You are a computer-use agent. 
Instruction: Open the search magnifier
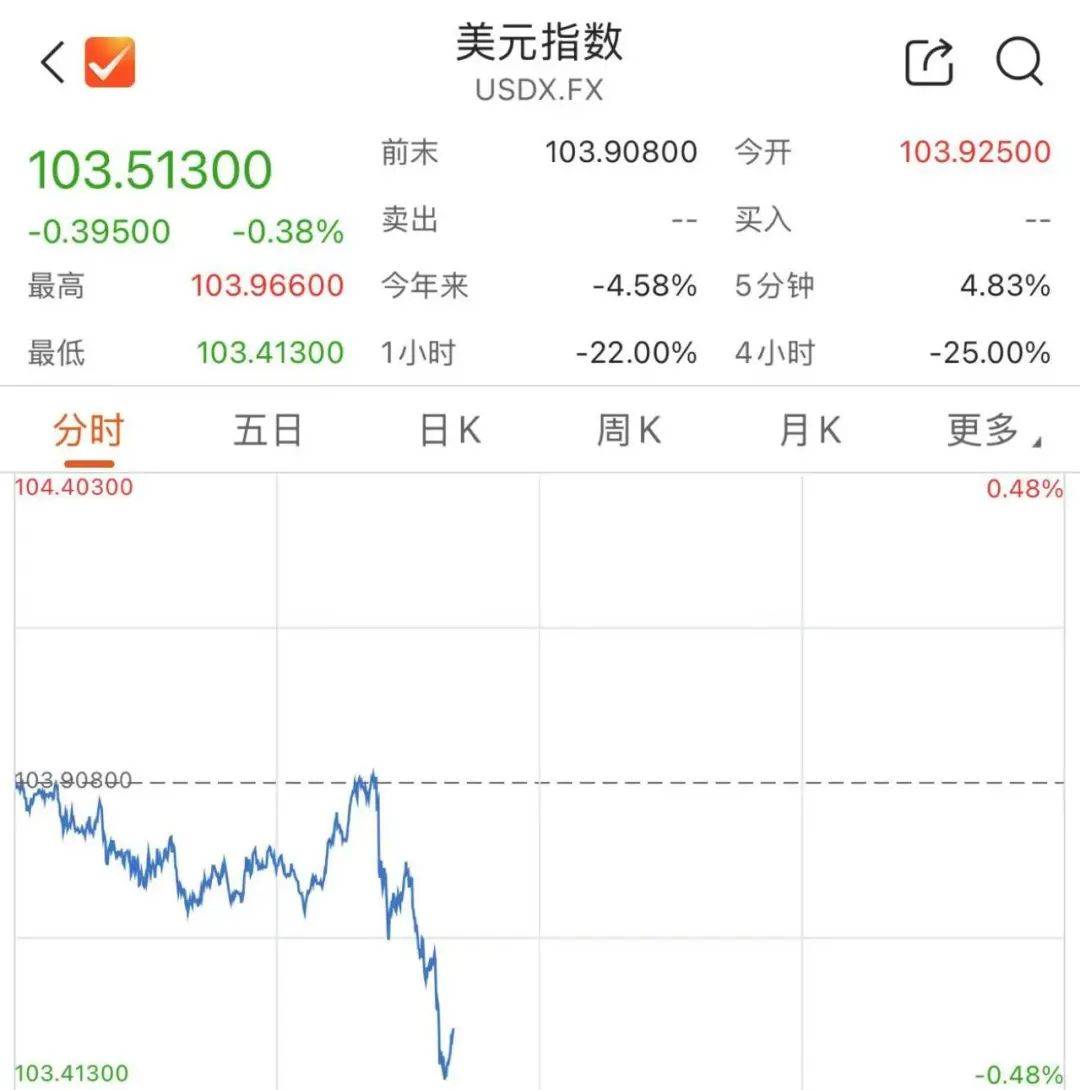1019,64
